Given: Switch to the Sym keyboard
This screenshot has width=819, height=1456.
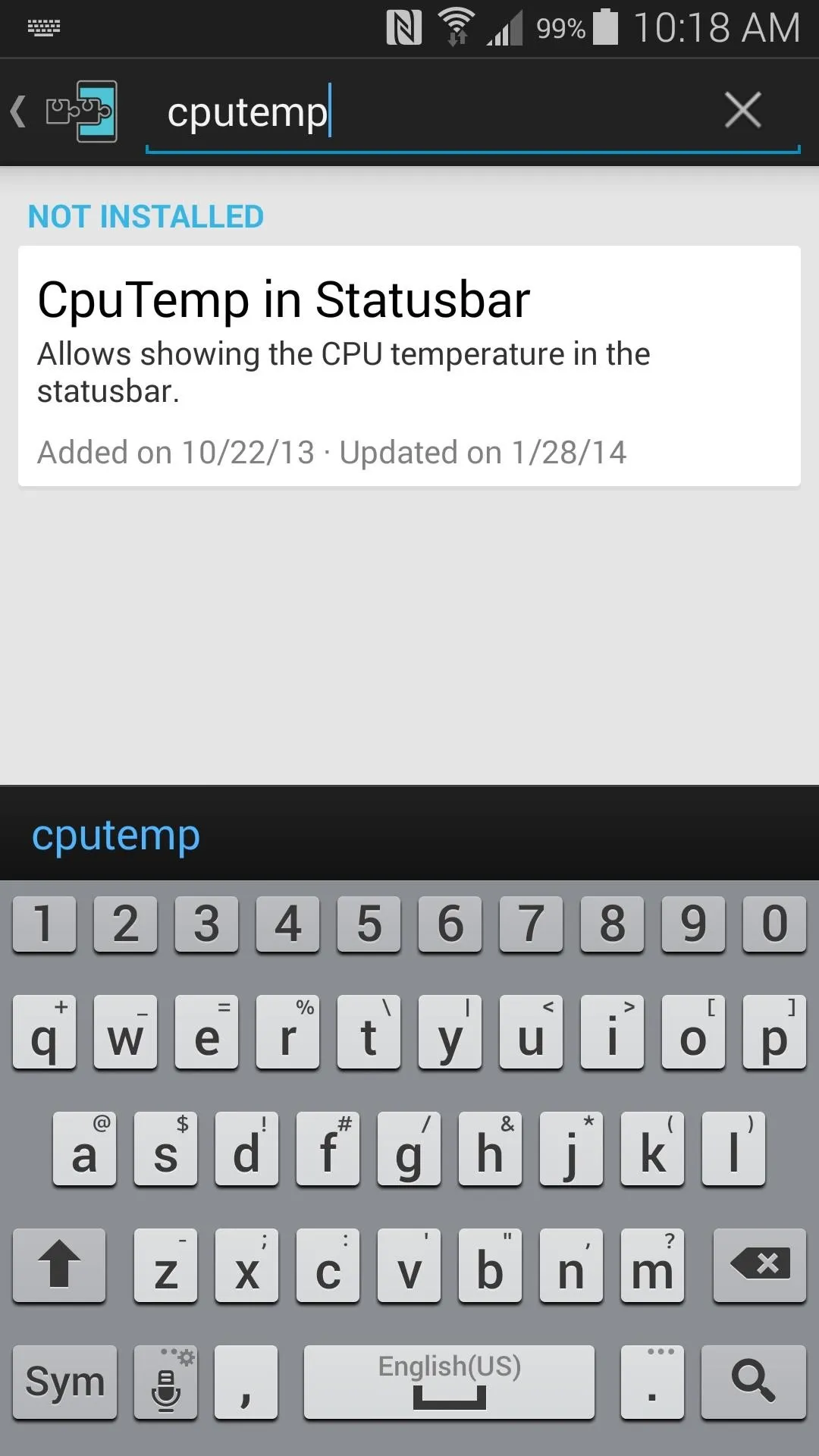Looking at the screenshot, I should point(65,1381).
